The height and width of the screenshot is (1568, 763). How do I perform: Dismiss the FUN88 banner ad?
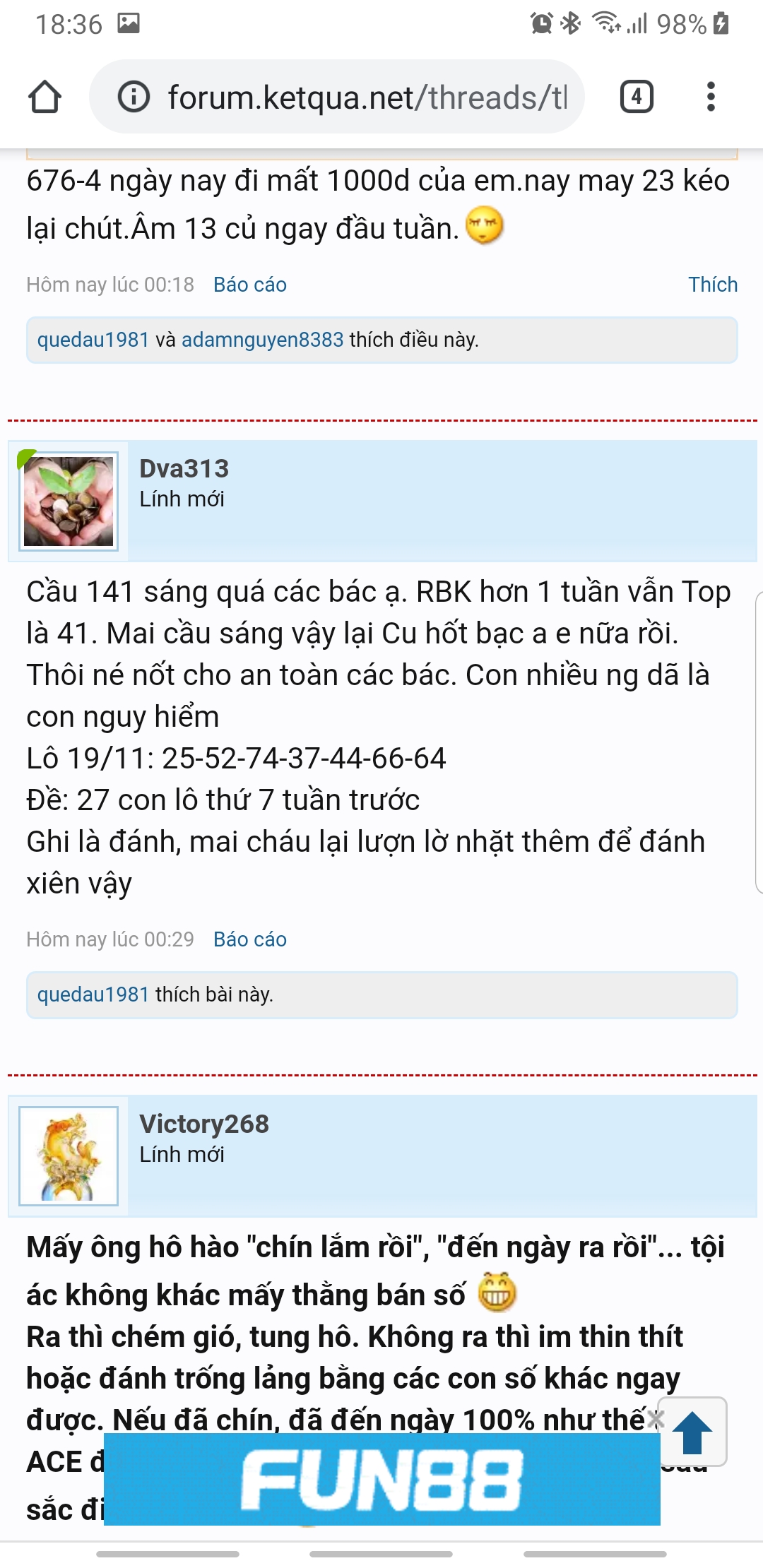655,1418
